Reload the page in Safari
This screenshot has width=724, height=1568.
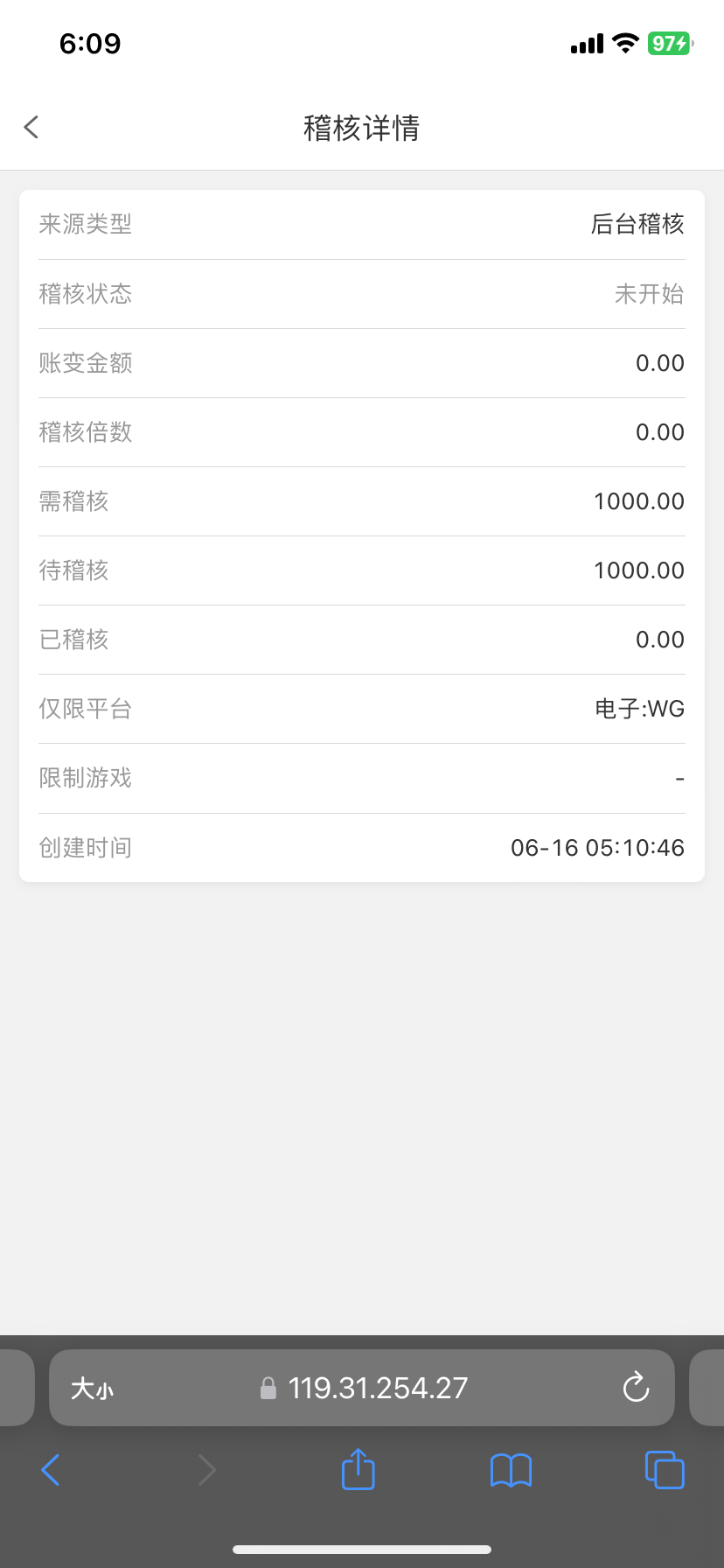pos(636,1388)
